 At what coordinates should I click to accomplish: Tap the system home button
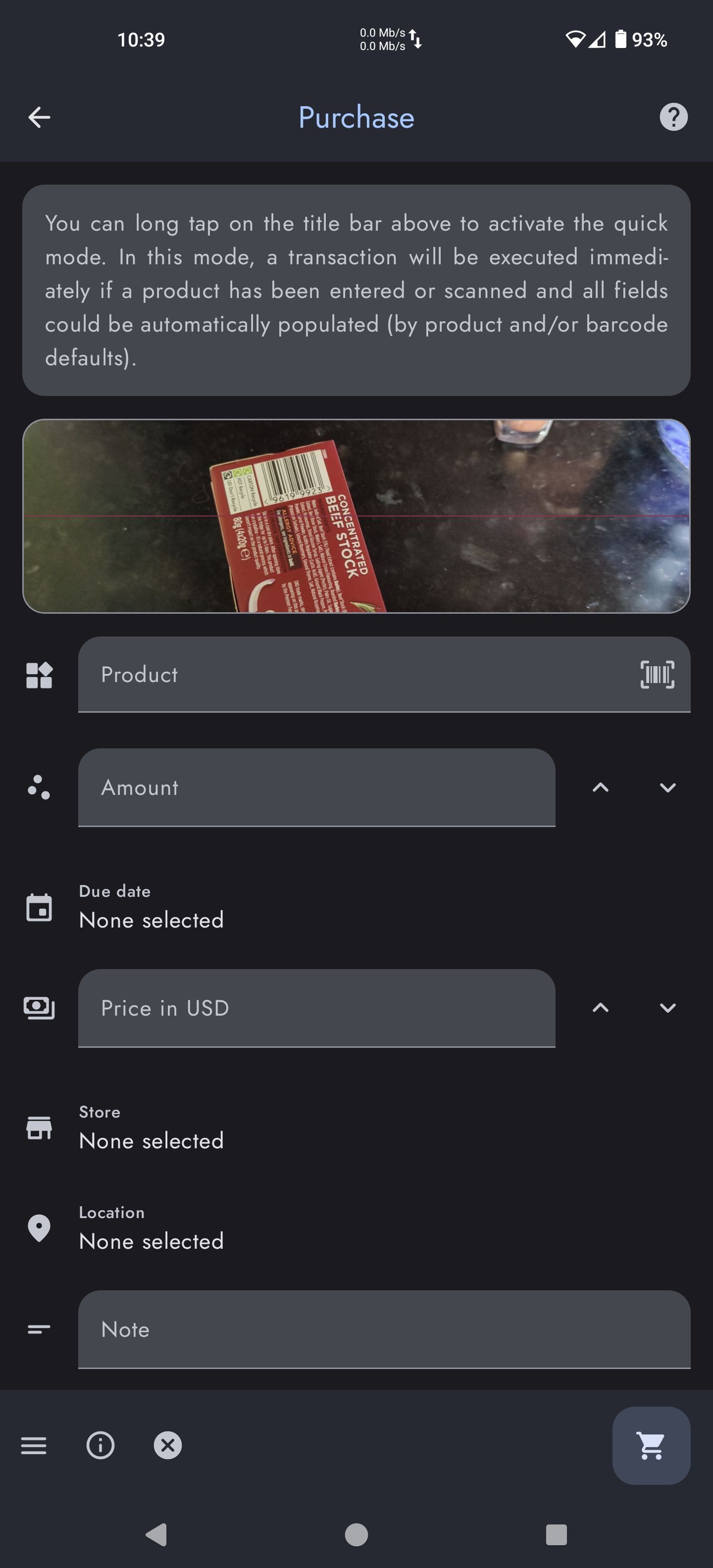click(356, 1534)
